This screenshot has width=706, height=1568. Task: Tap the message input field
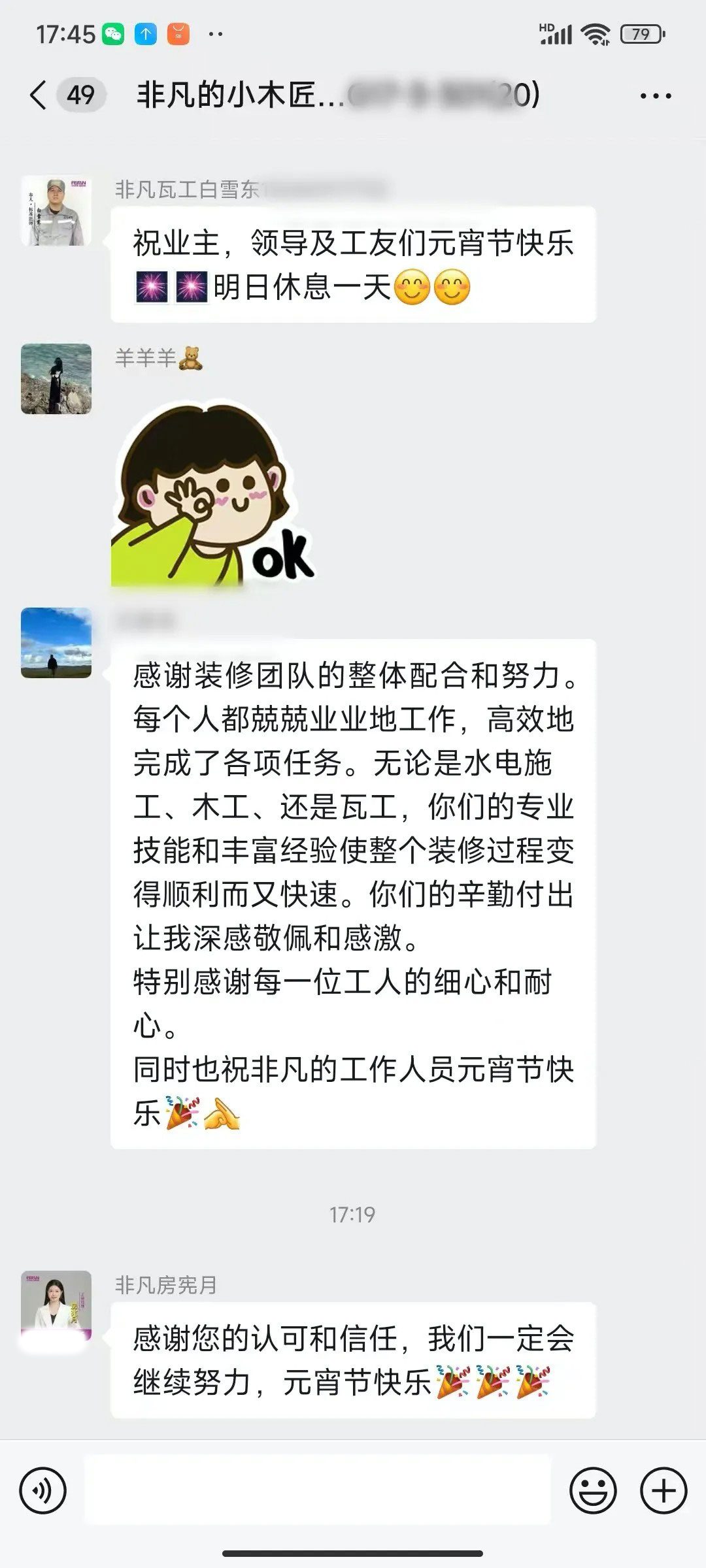coord(318,1491)
